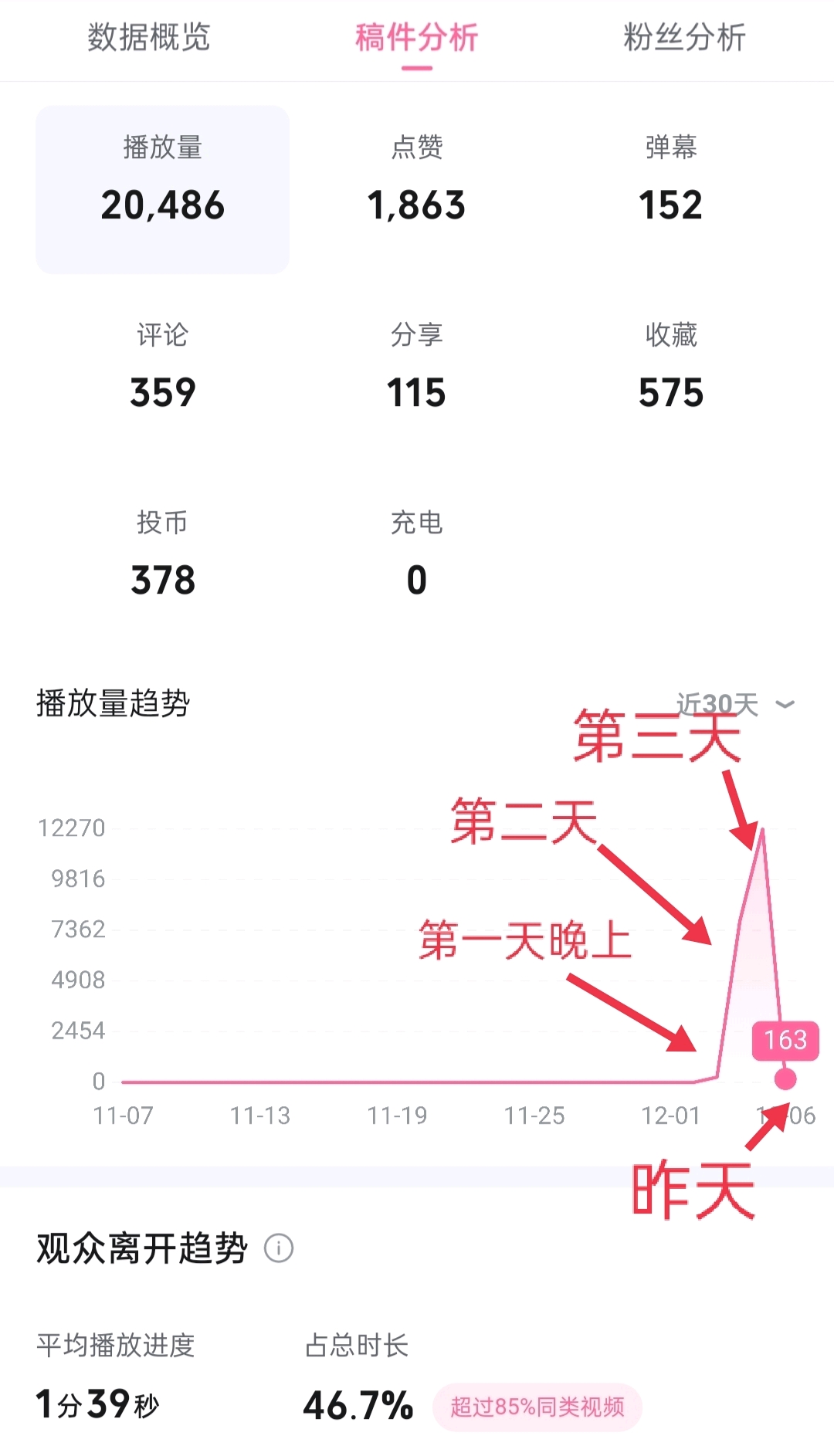
Task: Open the 粉丝分析 tab
Action: [x=684, y=38]
